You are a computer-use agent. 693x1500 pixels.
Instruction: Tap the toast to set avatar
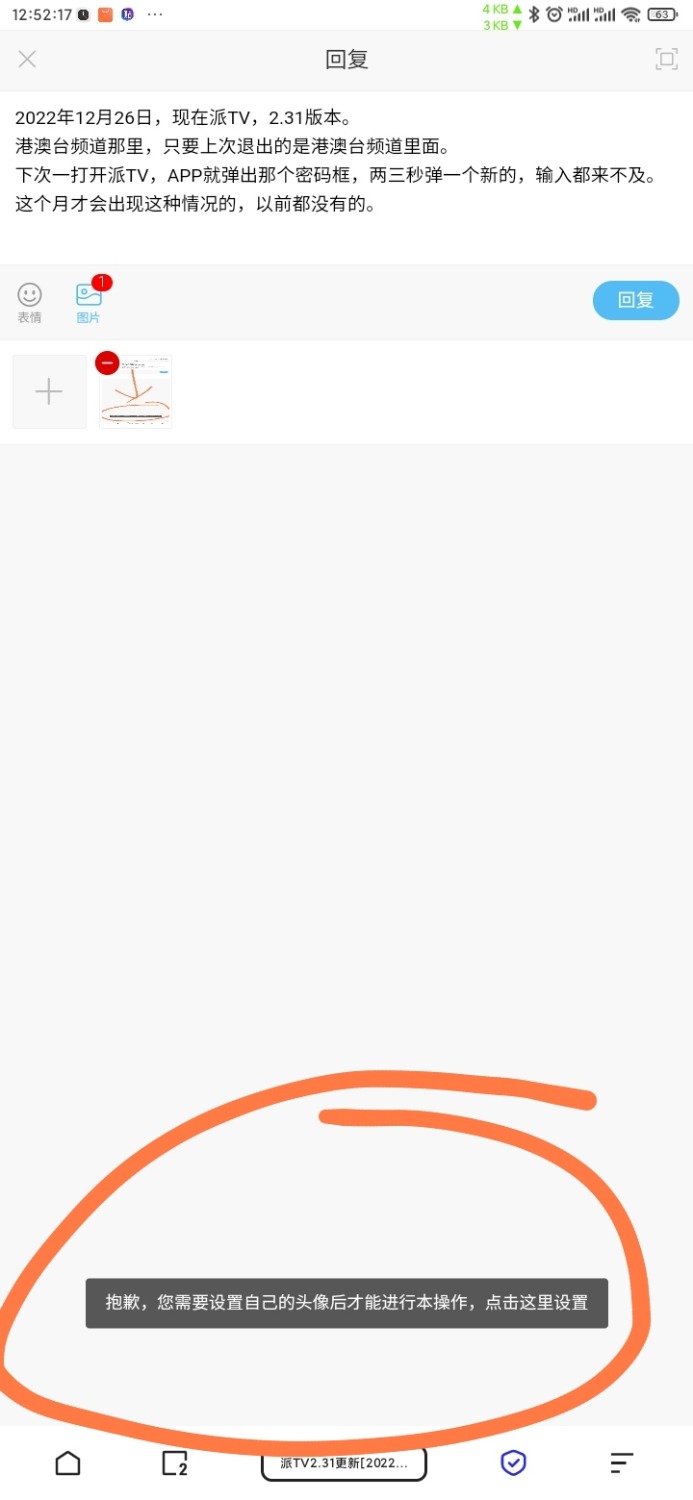click(346, 1303)
